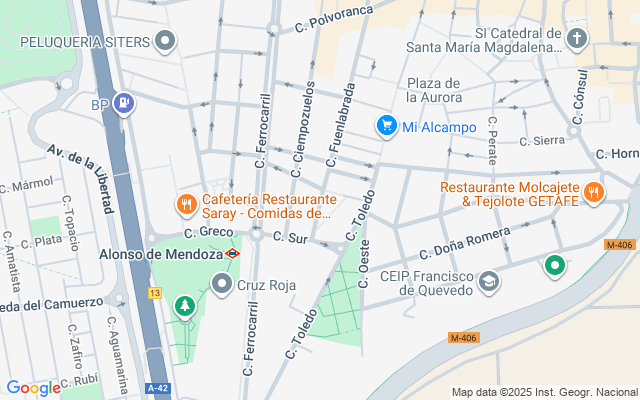This screenshot has height=400, width=640.
Task: Open the green circle pin near M-406
Action: (555, 266)
